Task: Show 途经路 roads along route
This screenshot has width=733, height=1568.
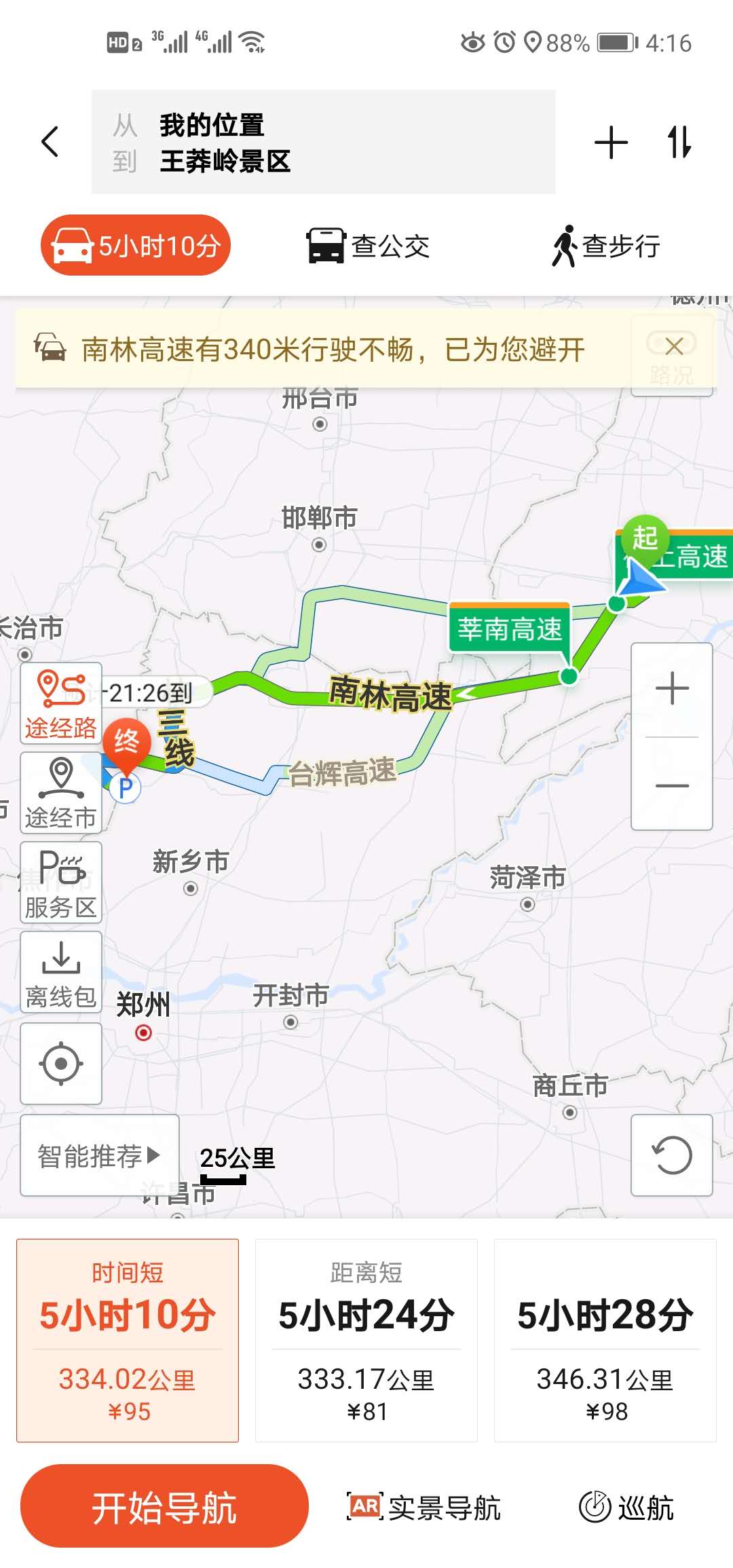Action: (61, 703)
